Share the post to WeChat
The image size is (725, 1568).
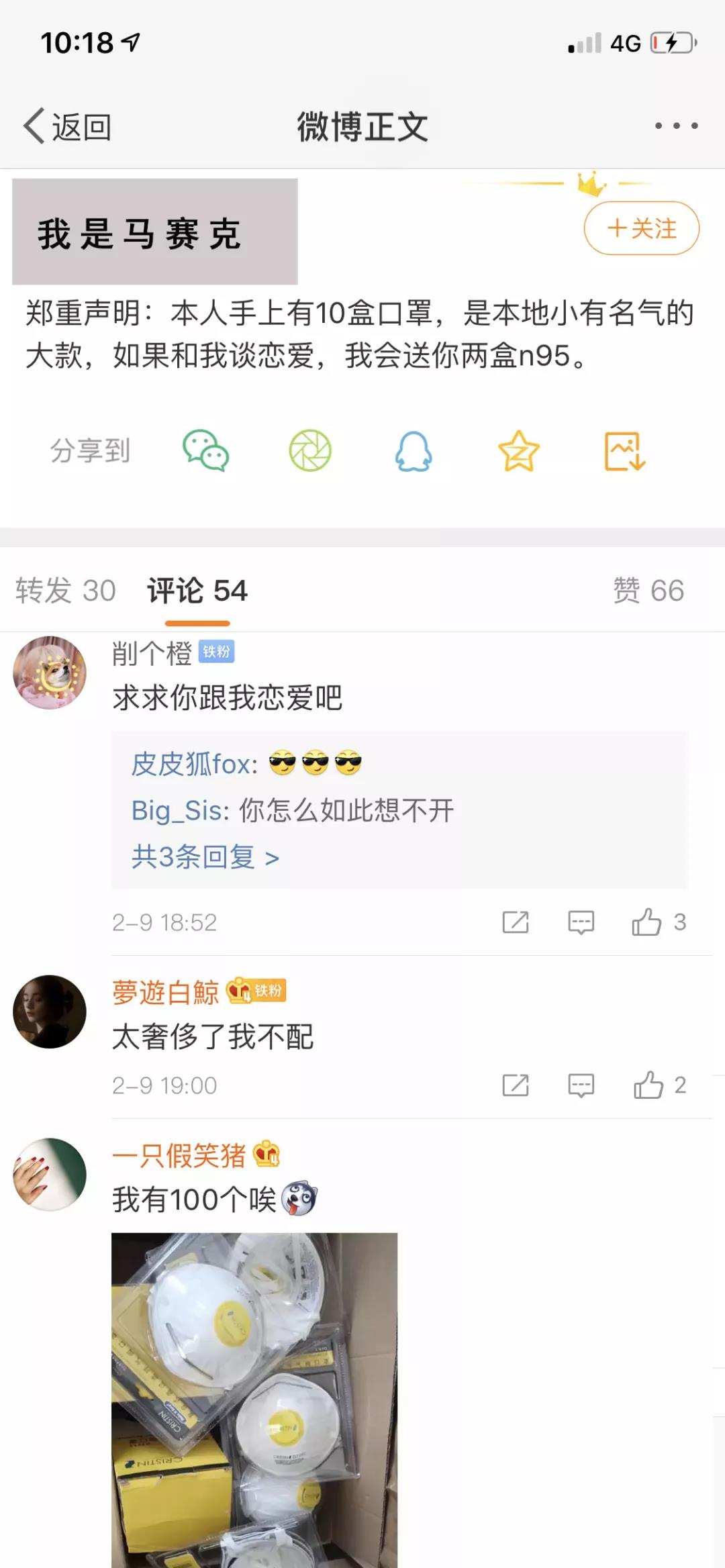[x=206, y=451]
